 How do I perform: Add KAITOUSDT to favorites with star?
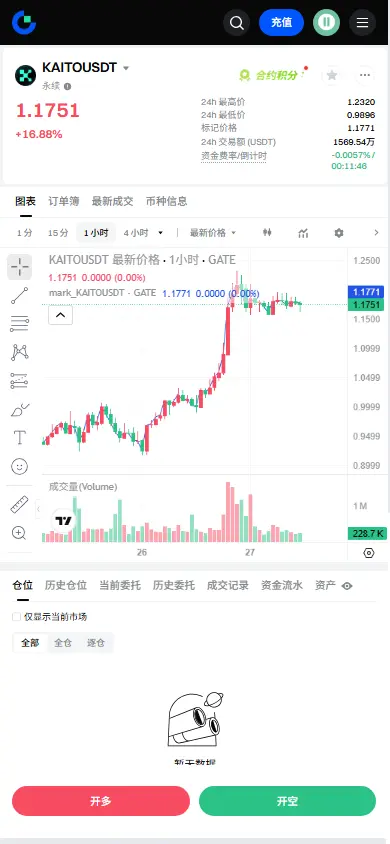click(332, 75)
